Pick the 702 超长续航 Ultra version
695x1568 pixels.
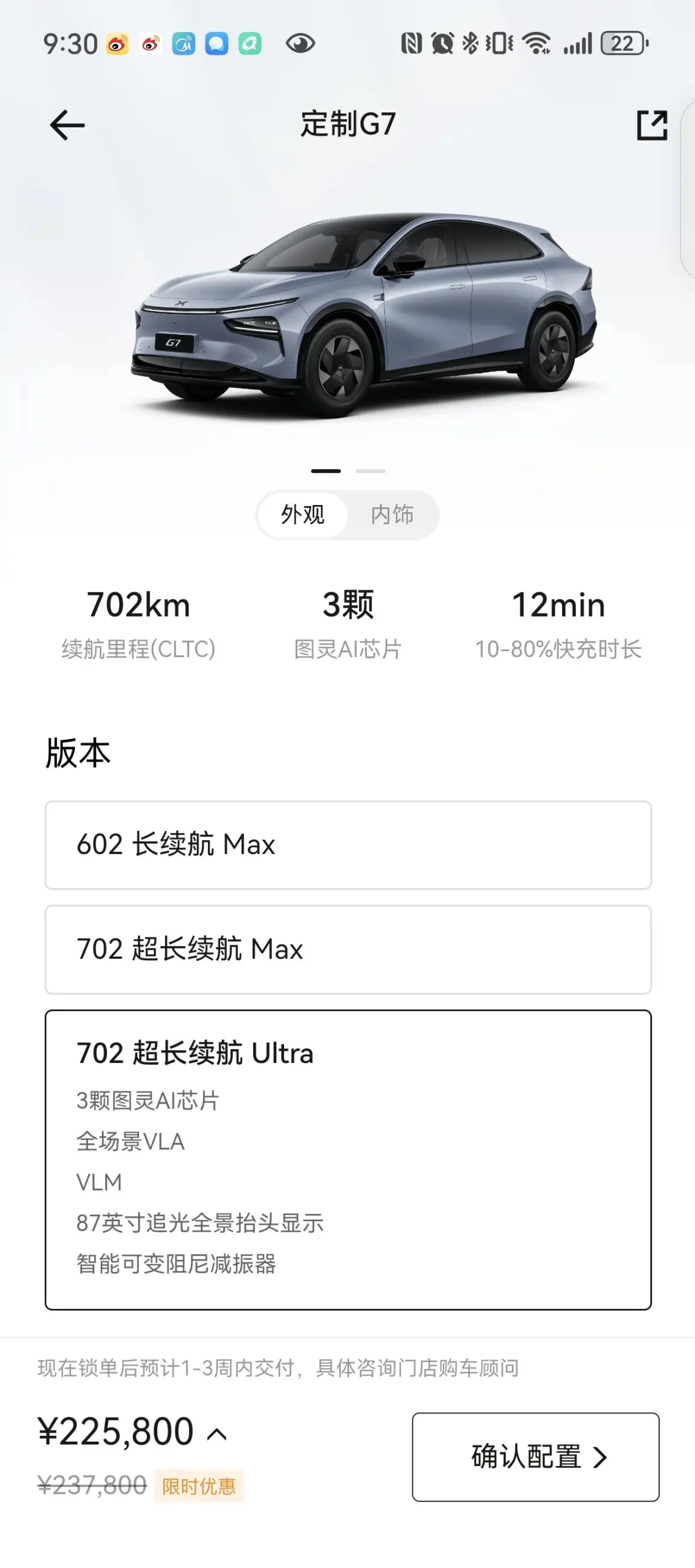tap(348, 1159)
